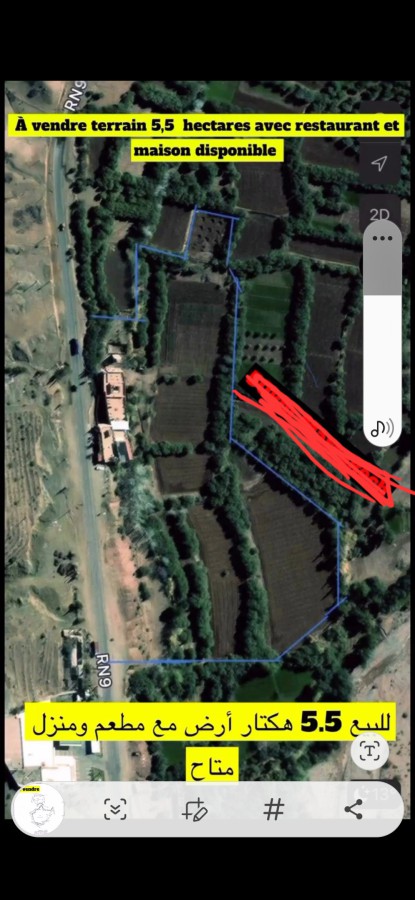Viewport: 415px width, 900px height.
Task: Expand volume panel with three dots
Action: [382, 238]
